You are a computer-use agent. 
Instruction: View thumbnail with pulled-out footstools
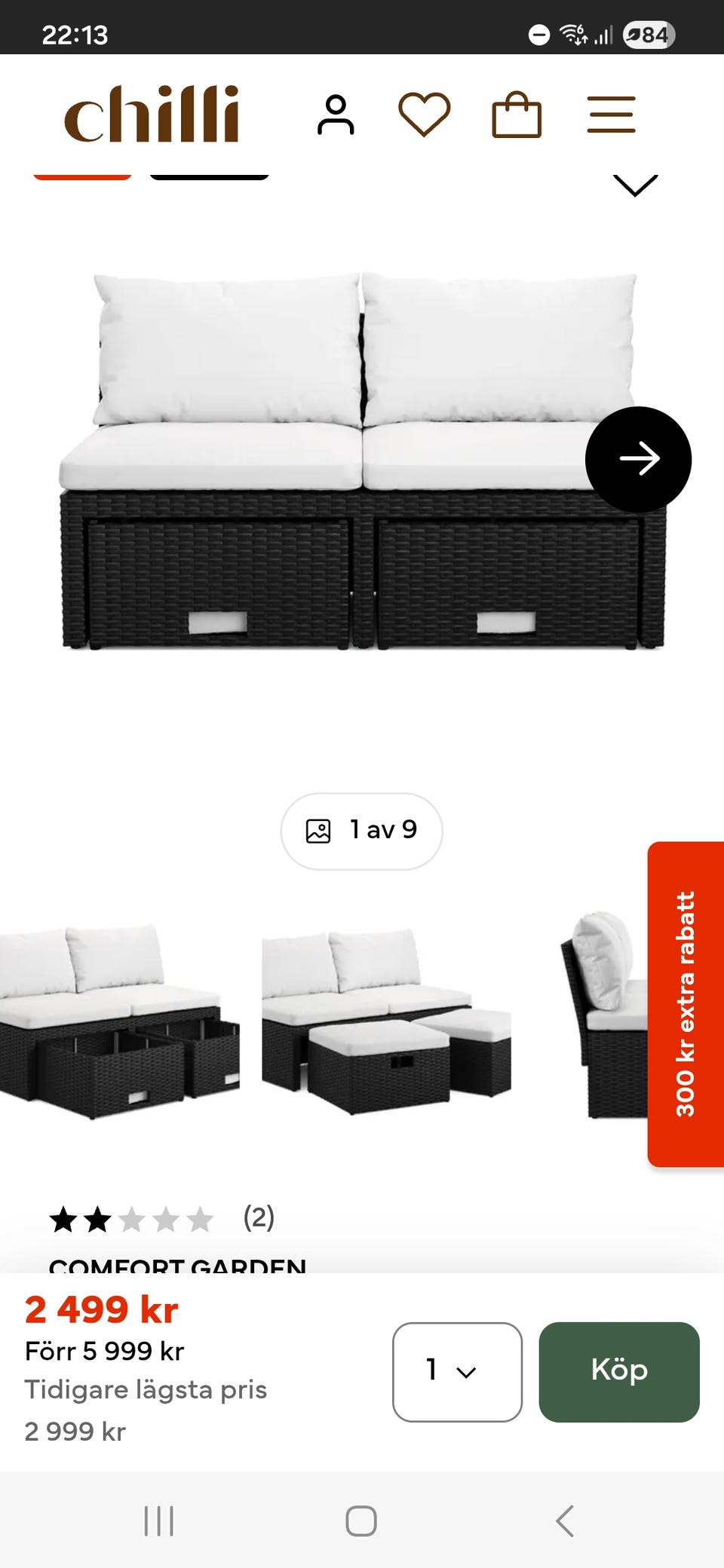pyautogui.click(x=386, y=1021)
